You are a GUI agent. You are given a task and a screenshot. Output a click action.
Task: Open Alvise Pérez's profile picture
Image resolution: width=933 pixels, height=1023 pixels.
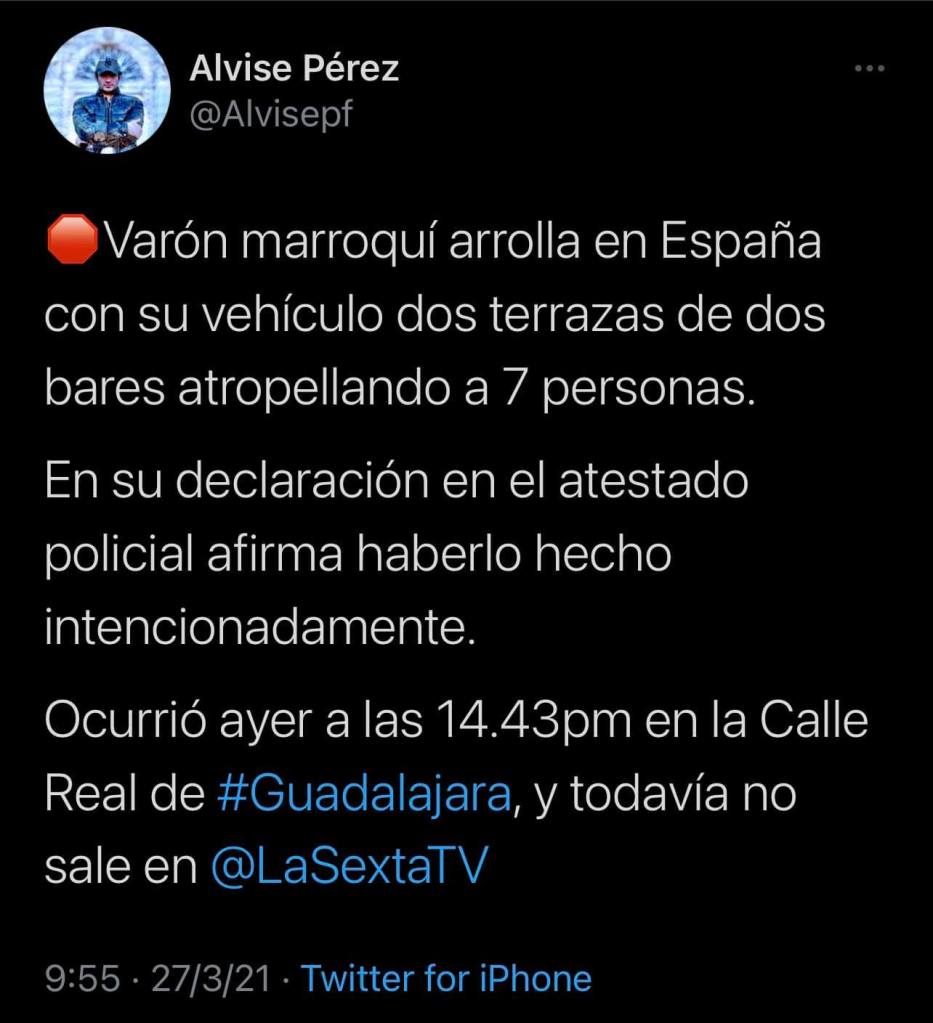pyautogui.click(x=107, y=90)
